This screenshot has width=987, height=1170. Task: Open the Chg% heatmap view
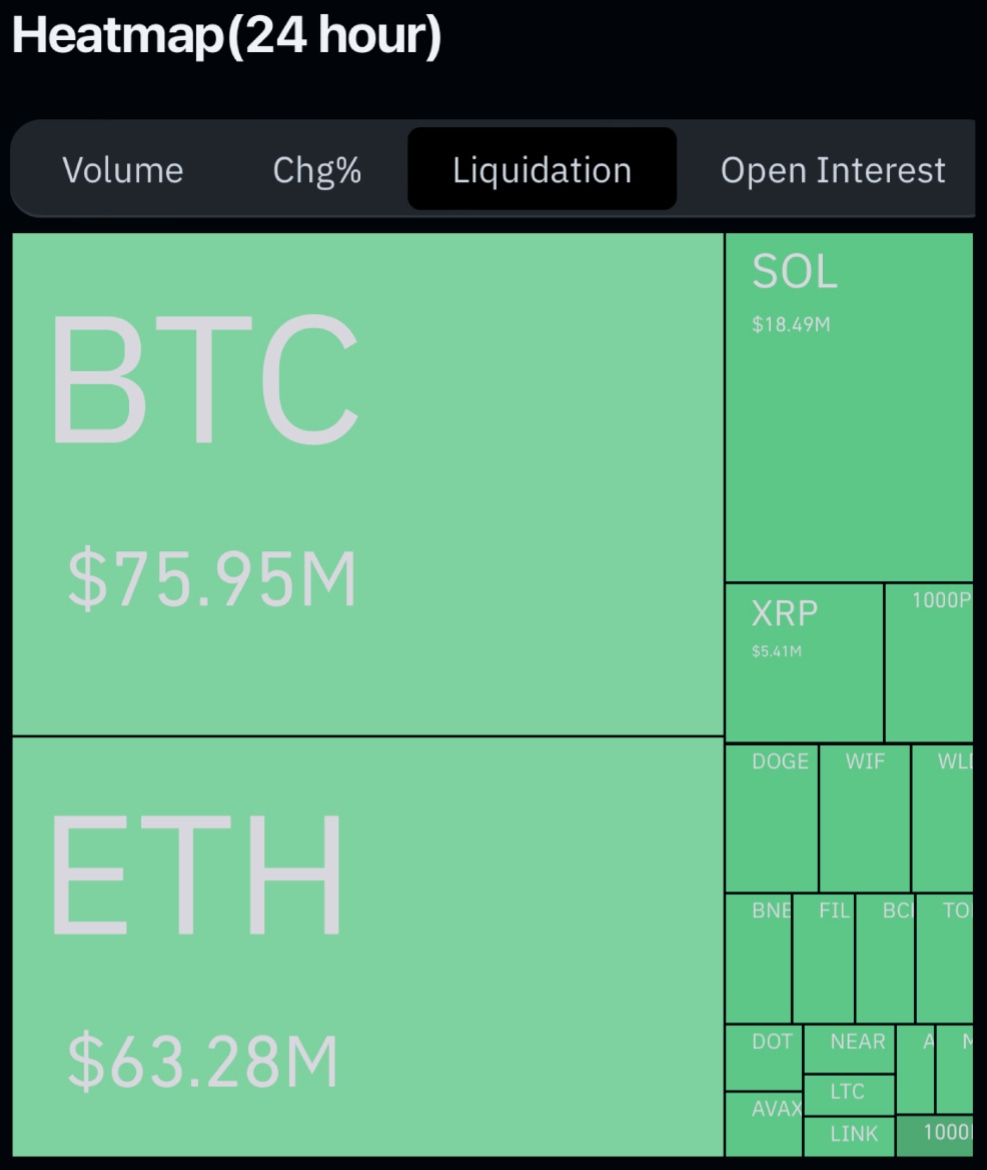tap(316, 169)
